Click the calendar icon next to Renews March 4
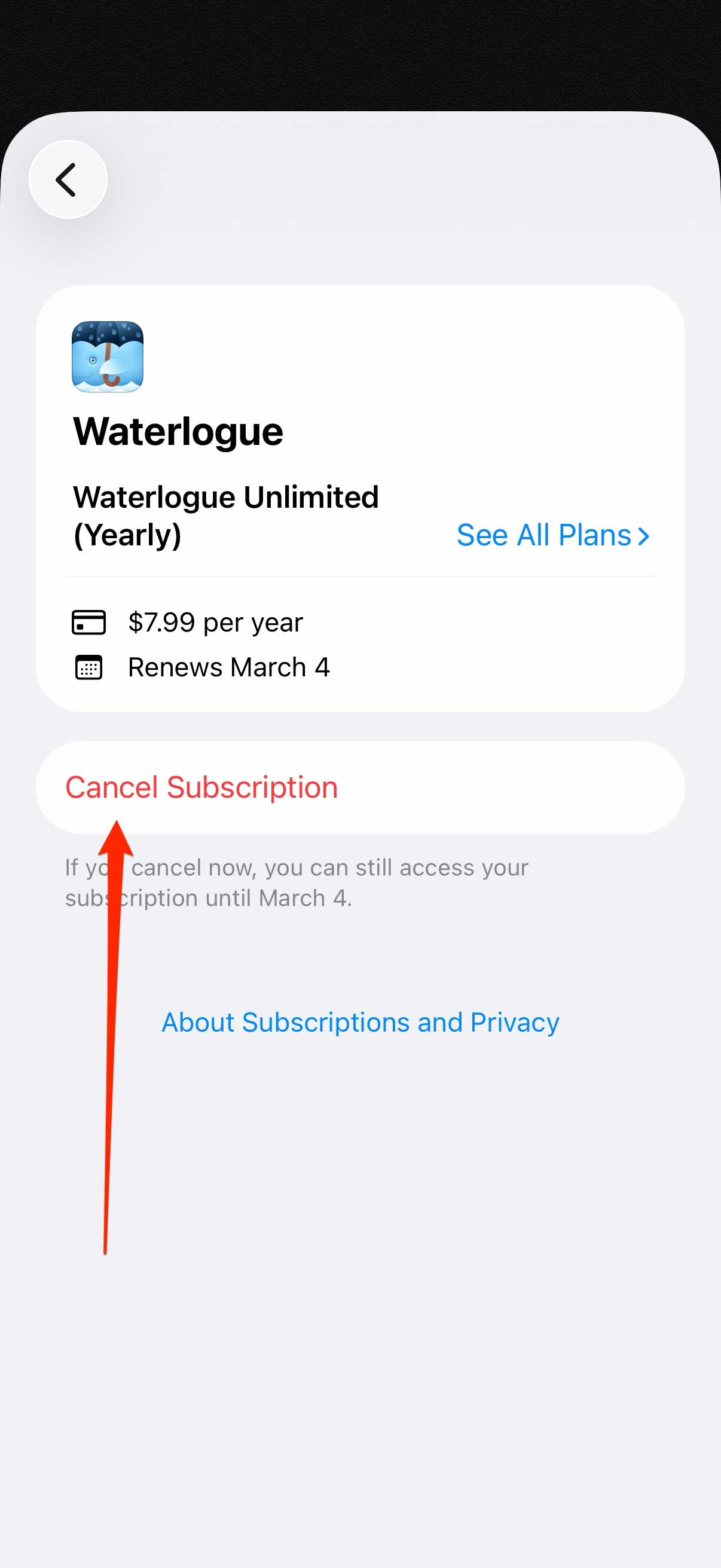This screenshot has width=721, height=1568. pyautogui.click(x=89, y=667)
